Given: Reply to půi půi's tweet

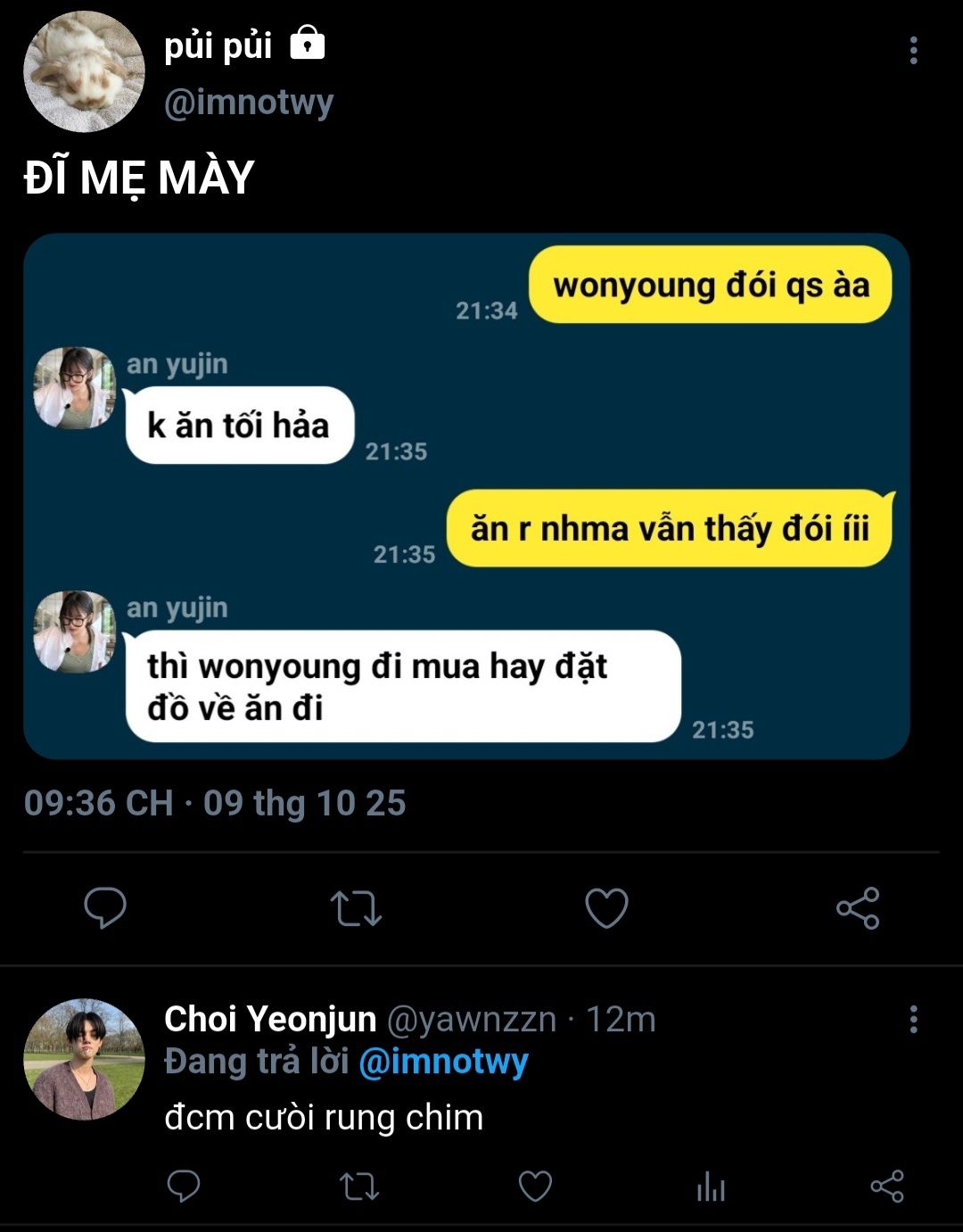Looking at the screenshot, I should (x=105, y=908).
